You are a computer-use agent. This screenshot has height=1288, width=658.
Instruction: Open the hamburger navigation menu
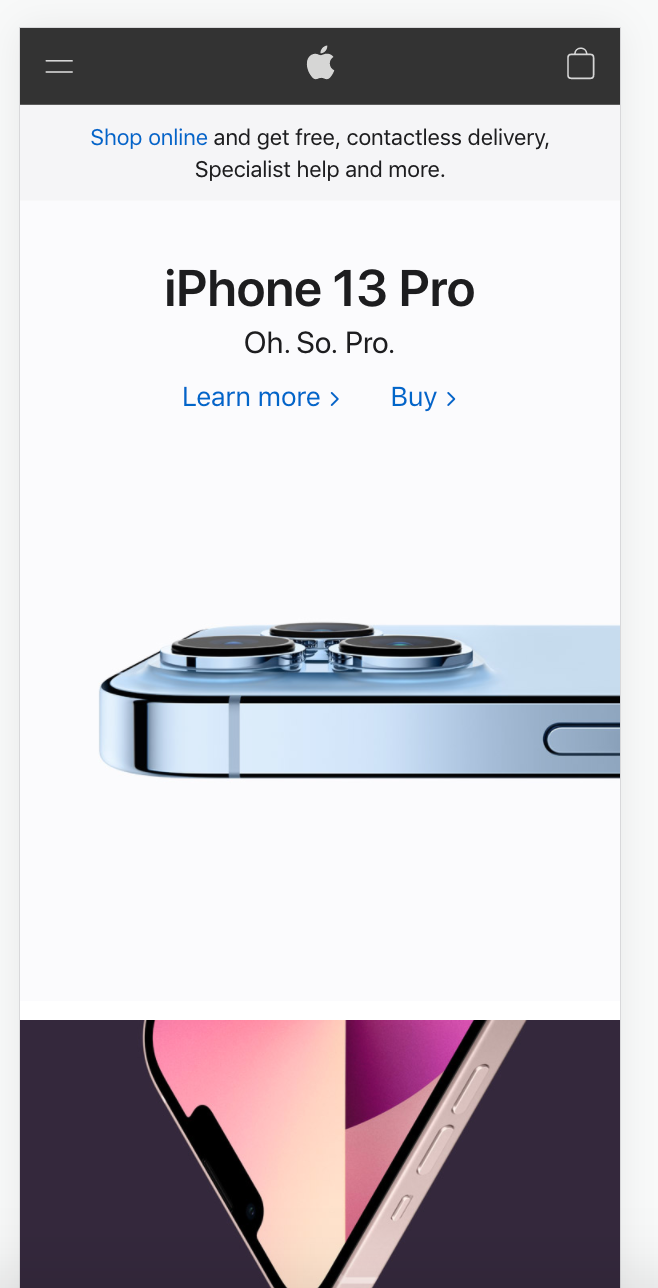point(59,67)
